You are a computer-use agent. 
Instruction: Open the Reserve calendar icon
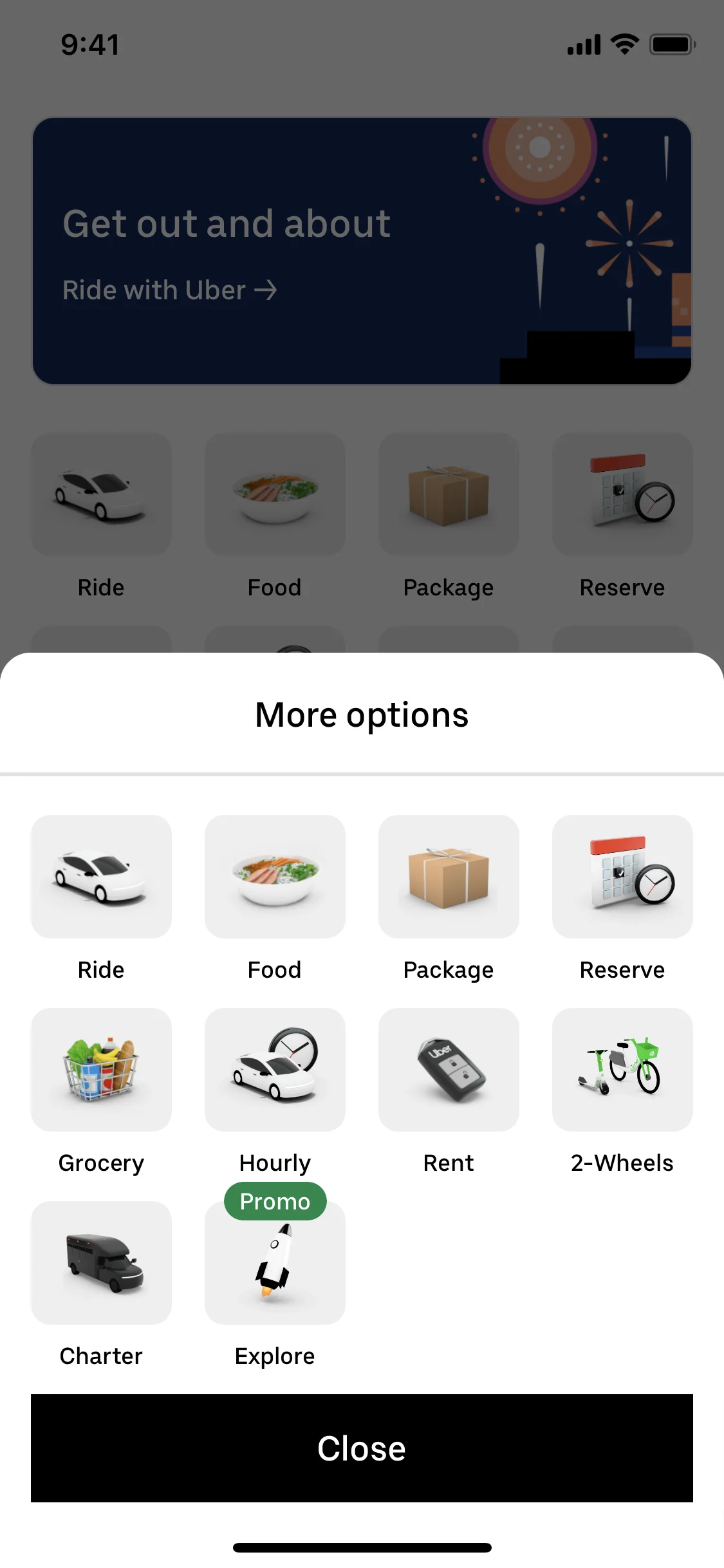622,877
